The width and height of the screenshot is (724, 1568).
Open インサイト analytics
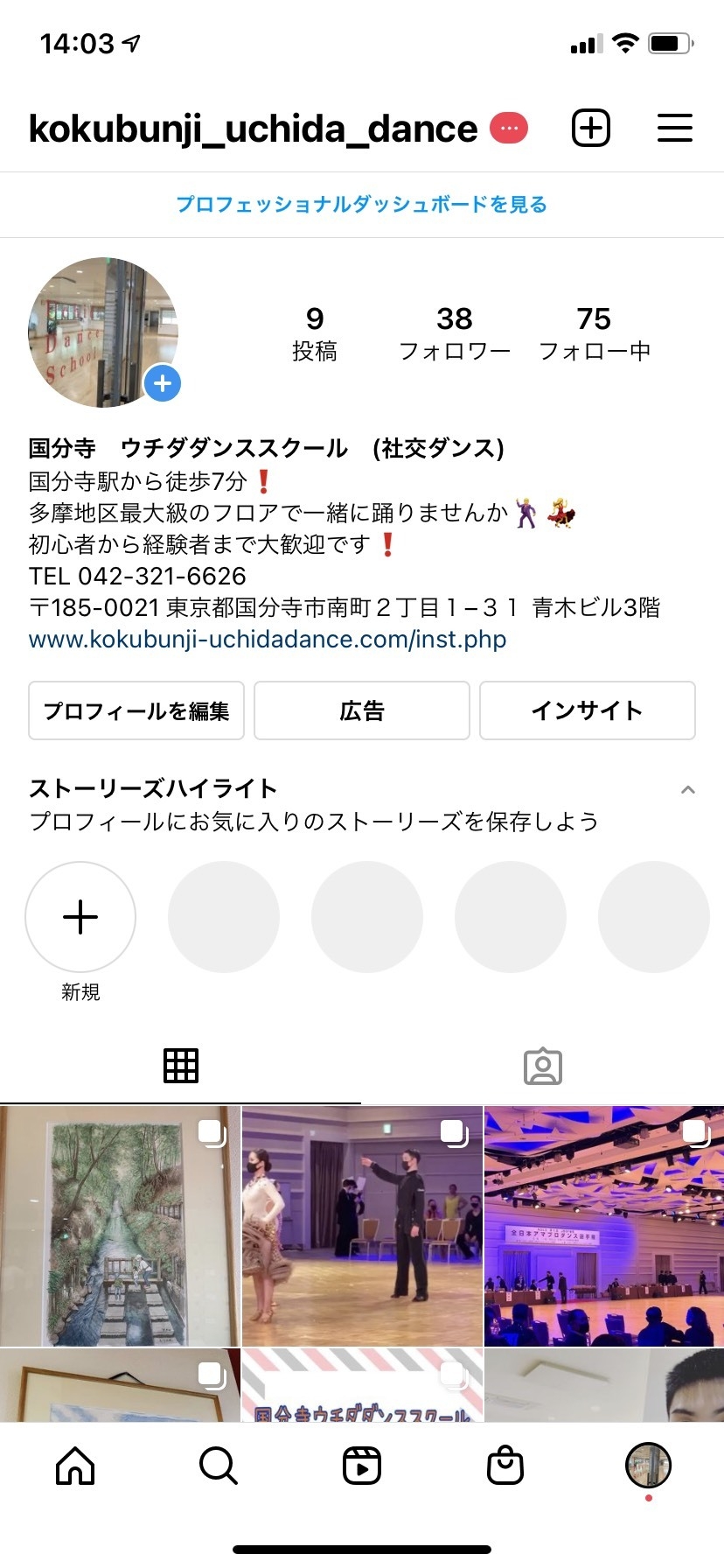tap(587, 710)
